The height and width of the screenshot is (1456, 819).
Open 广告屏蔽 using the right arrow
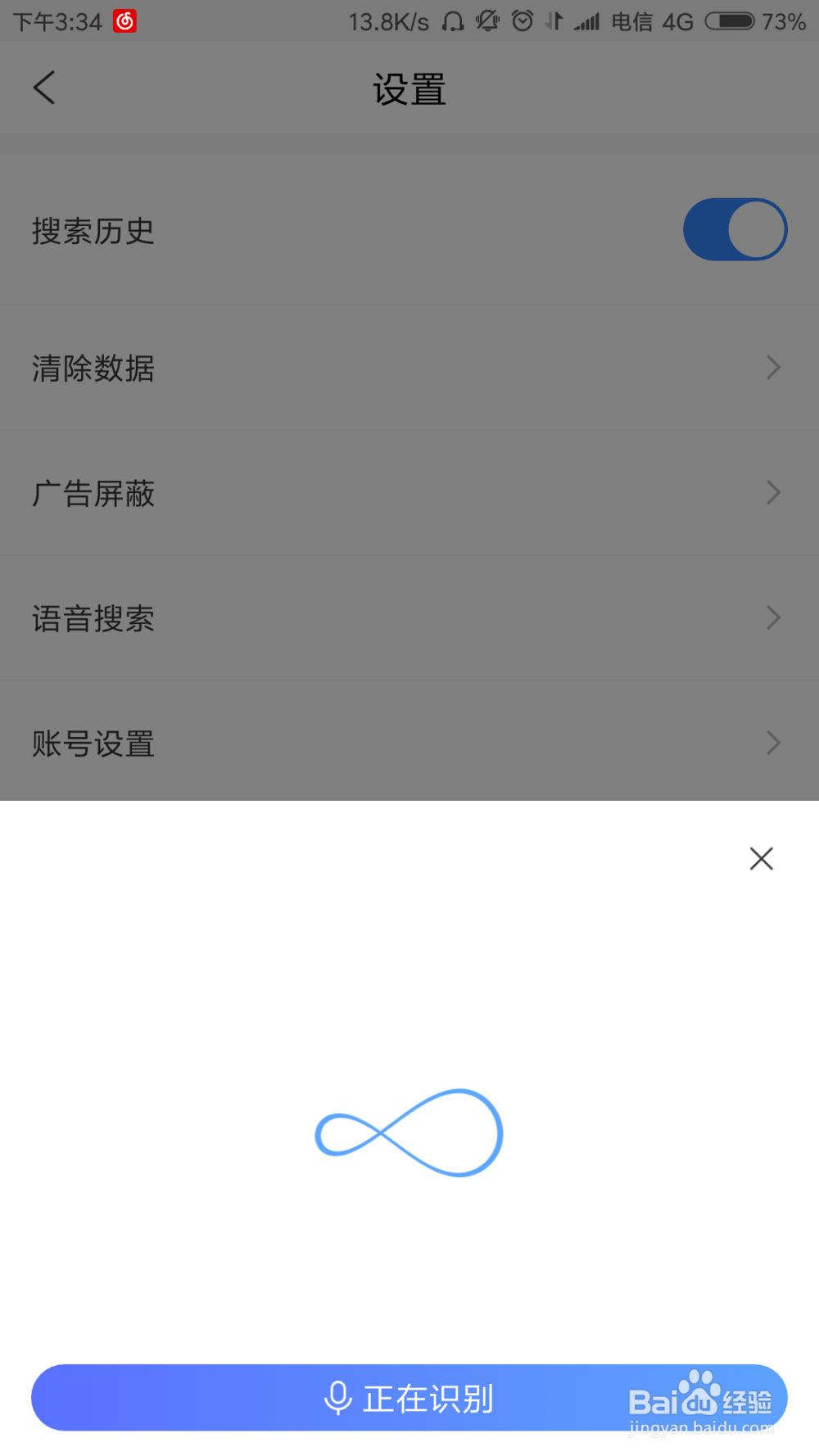point(772,492)
